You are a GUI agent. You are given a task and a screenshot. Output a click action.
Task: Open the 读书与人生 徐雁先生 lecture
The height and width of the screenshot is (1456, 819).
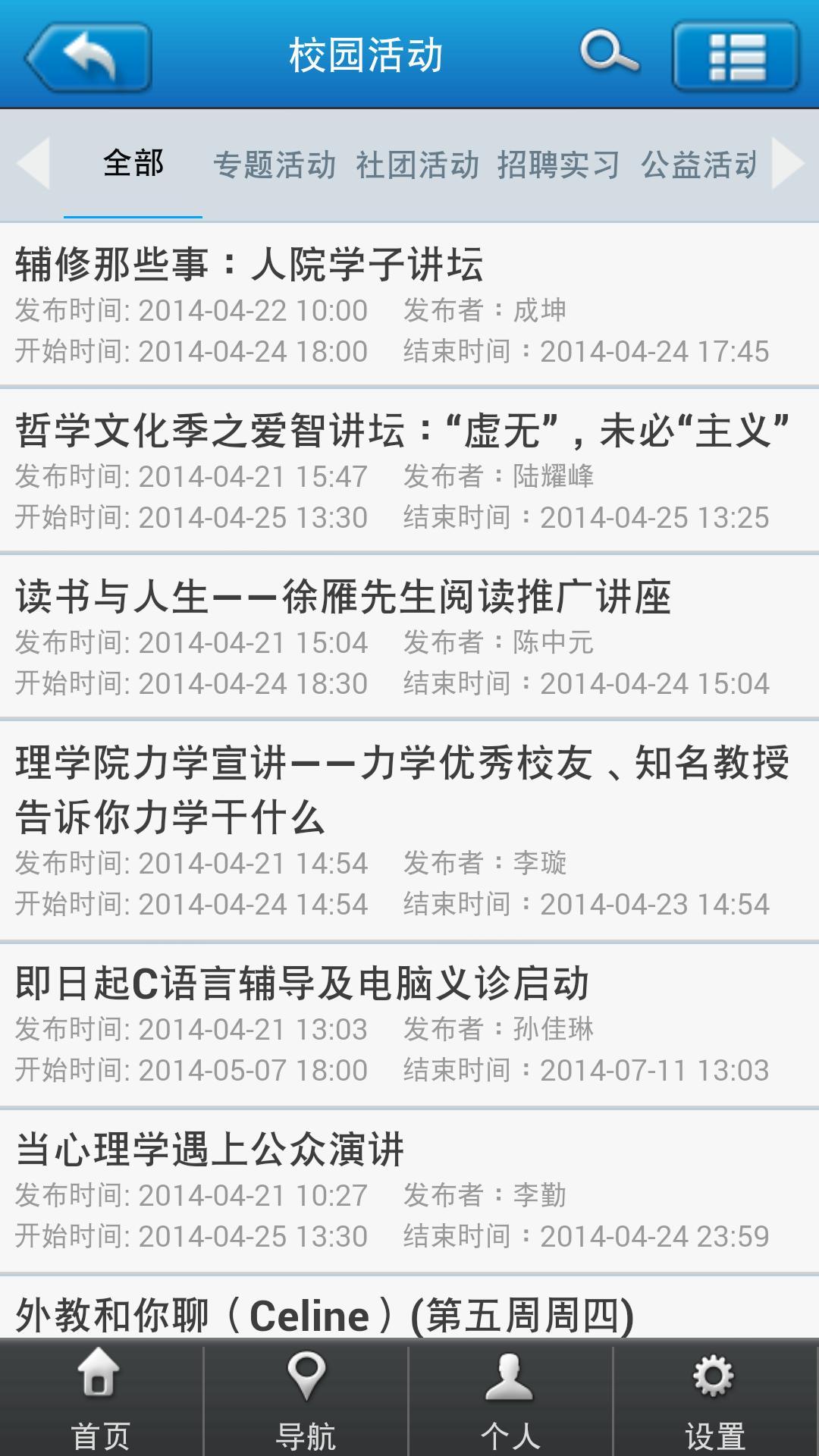(409, 637)
